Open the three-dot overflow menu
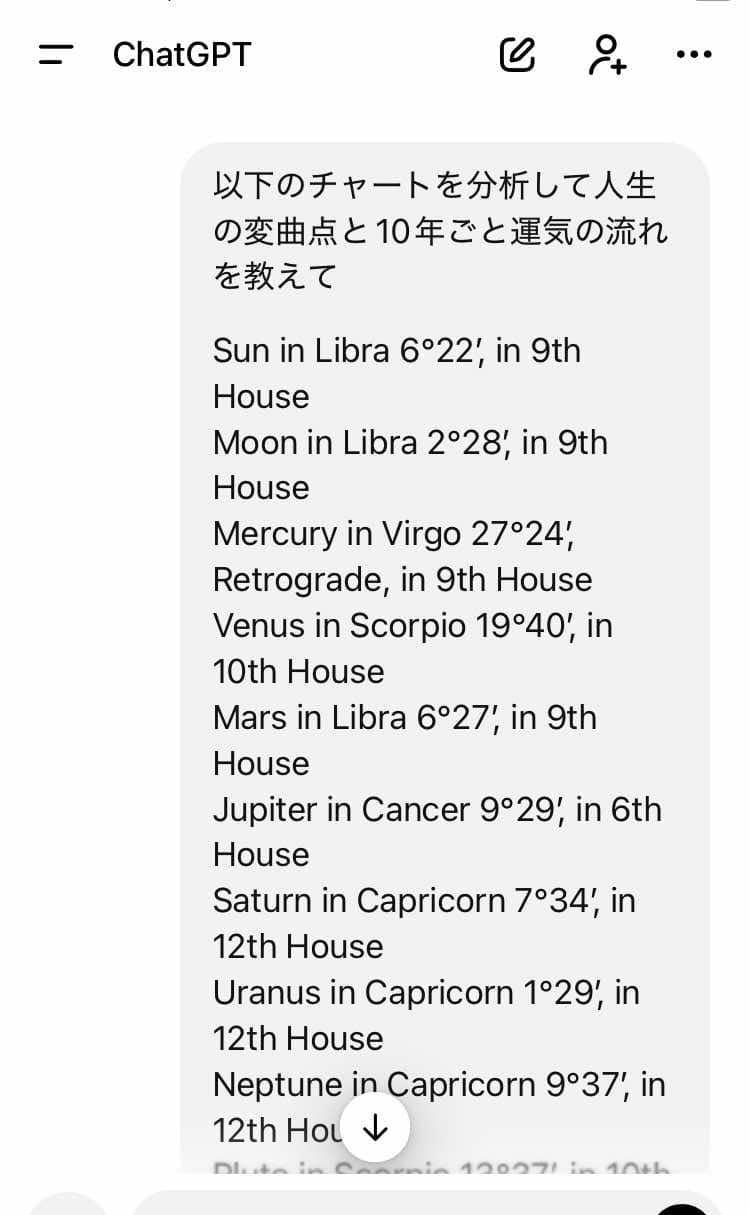 [694, 55]
